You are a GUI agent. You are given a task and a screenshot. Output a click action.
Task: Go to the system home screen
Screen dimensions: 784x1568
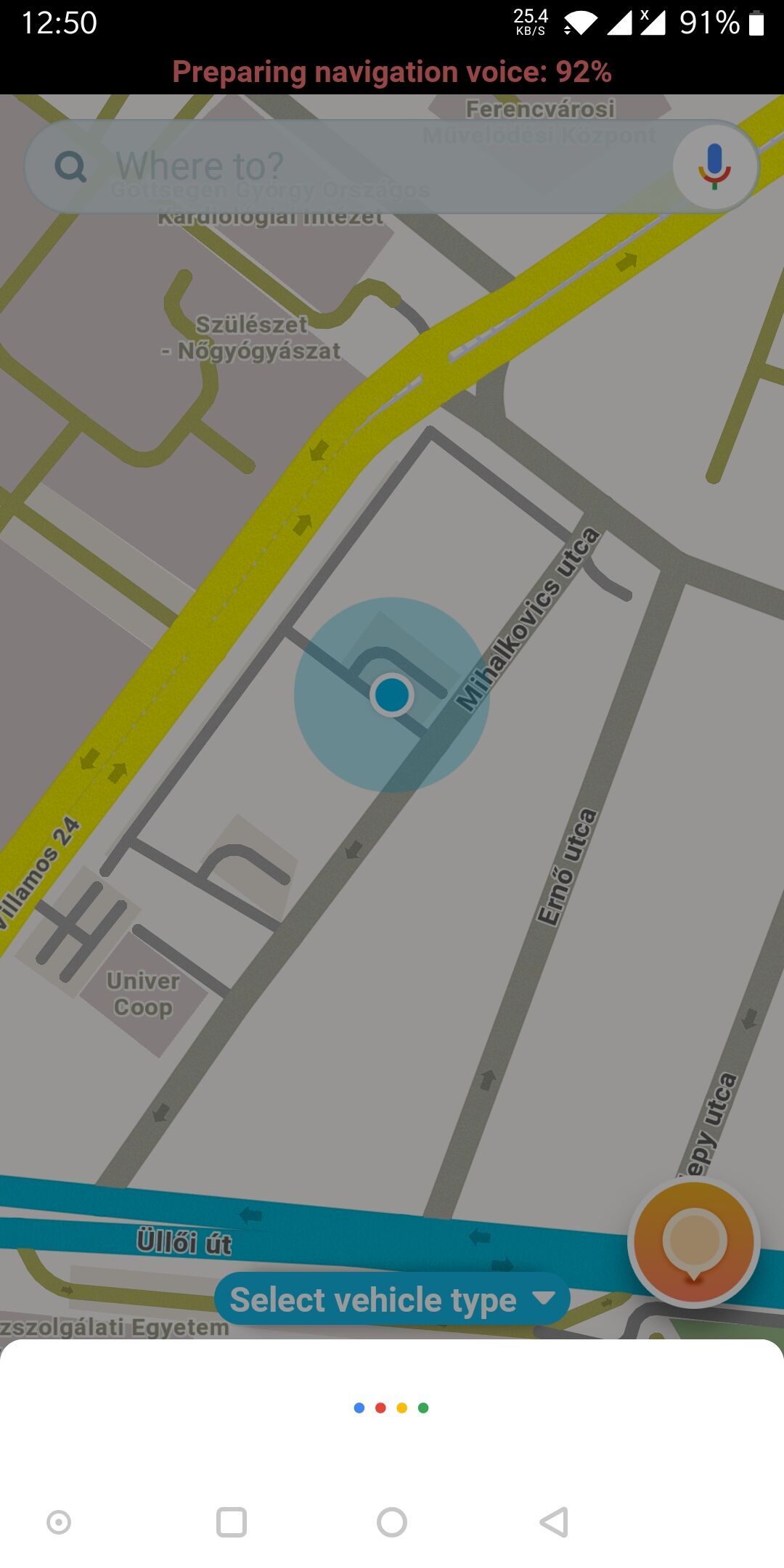coord(392,1522)
